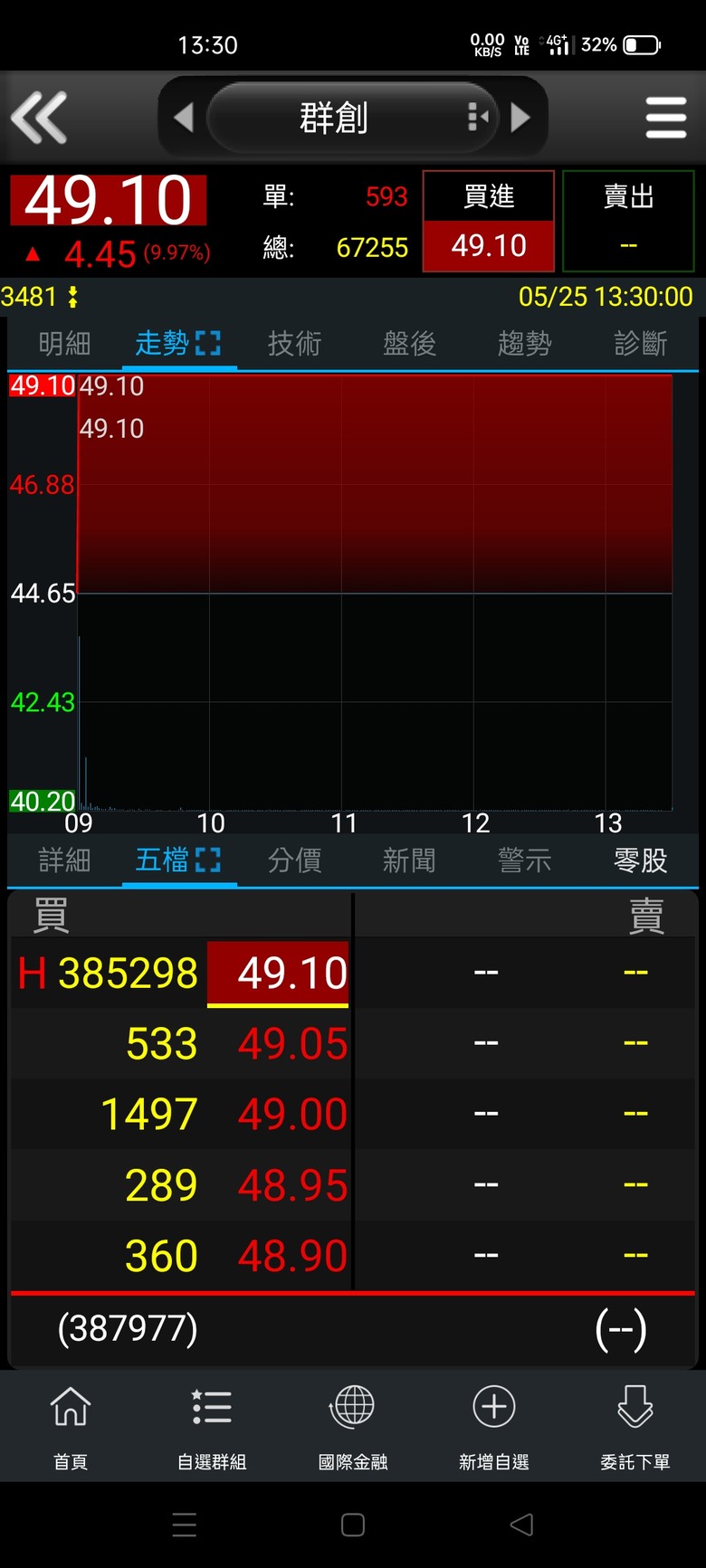Switch to the 明細 tab
Screen dimensions: 706x1568
[64, 344]
